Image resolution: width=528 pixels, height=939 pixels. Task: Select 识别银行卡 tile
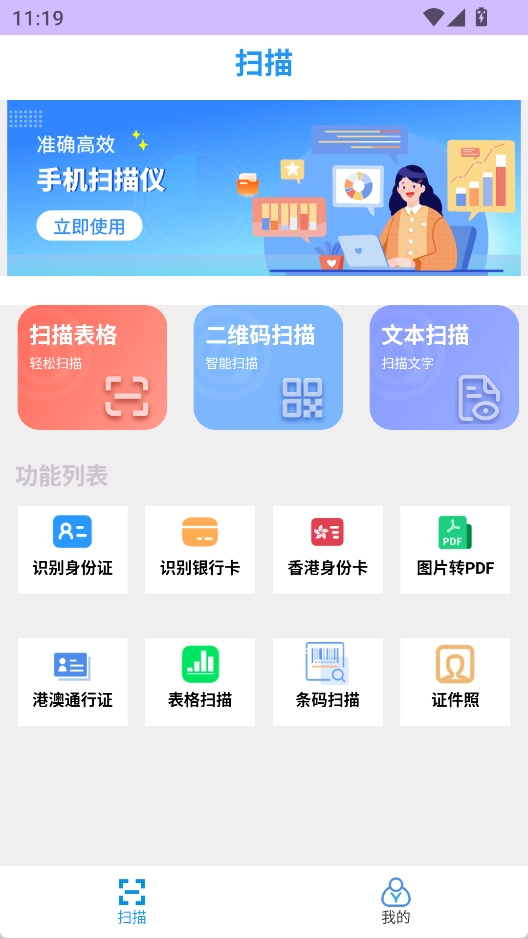pos(200,550)
